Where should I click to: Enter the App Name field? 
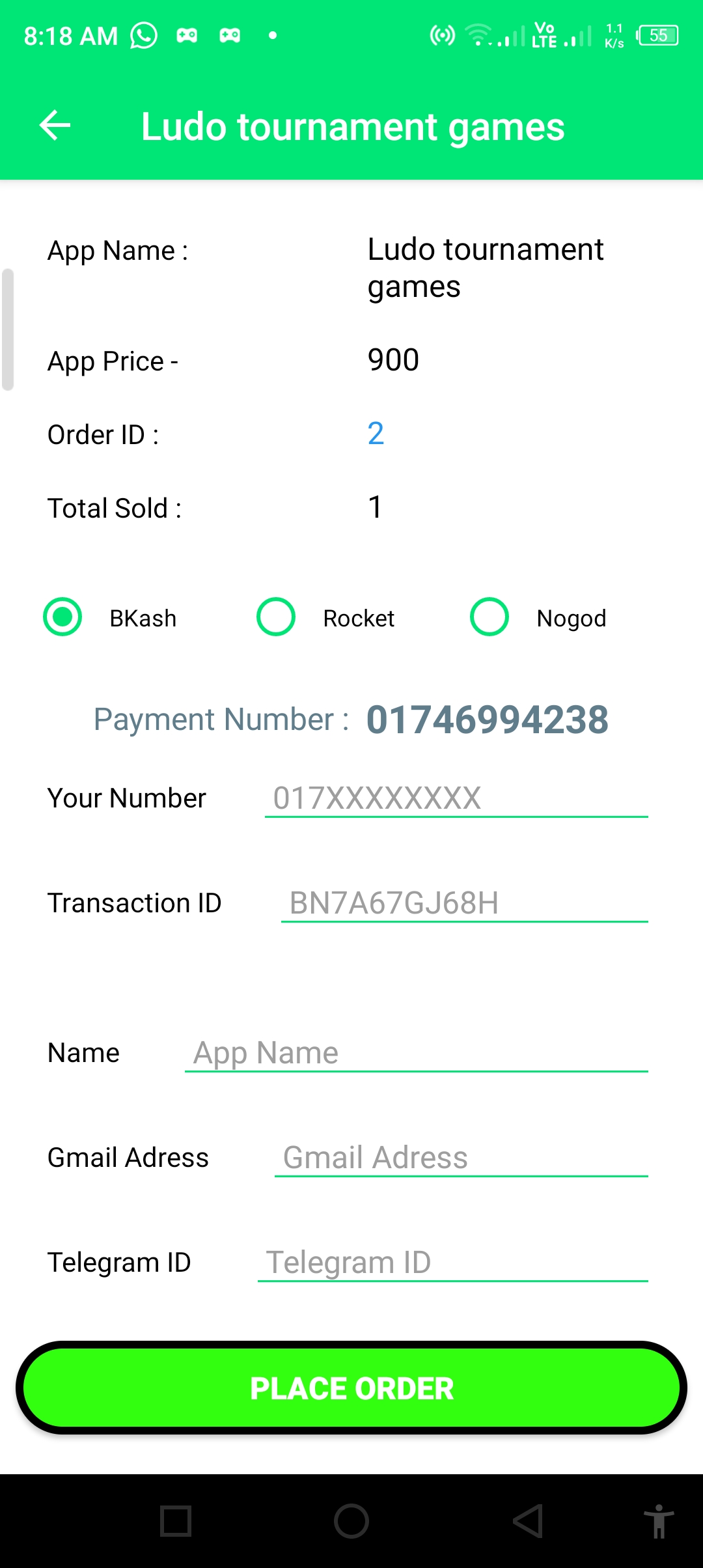tap(417, 1053)
